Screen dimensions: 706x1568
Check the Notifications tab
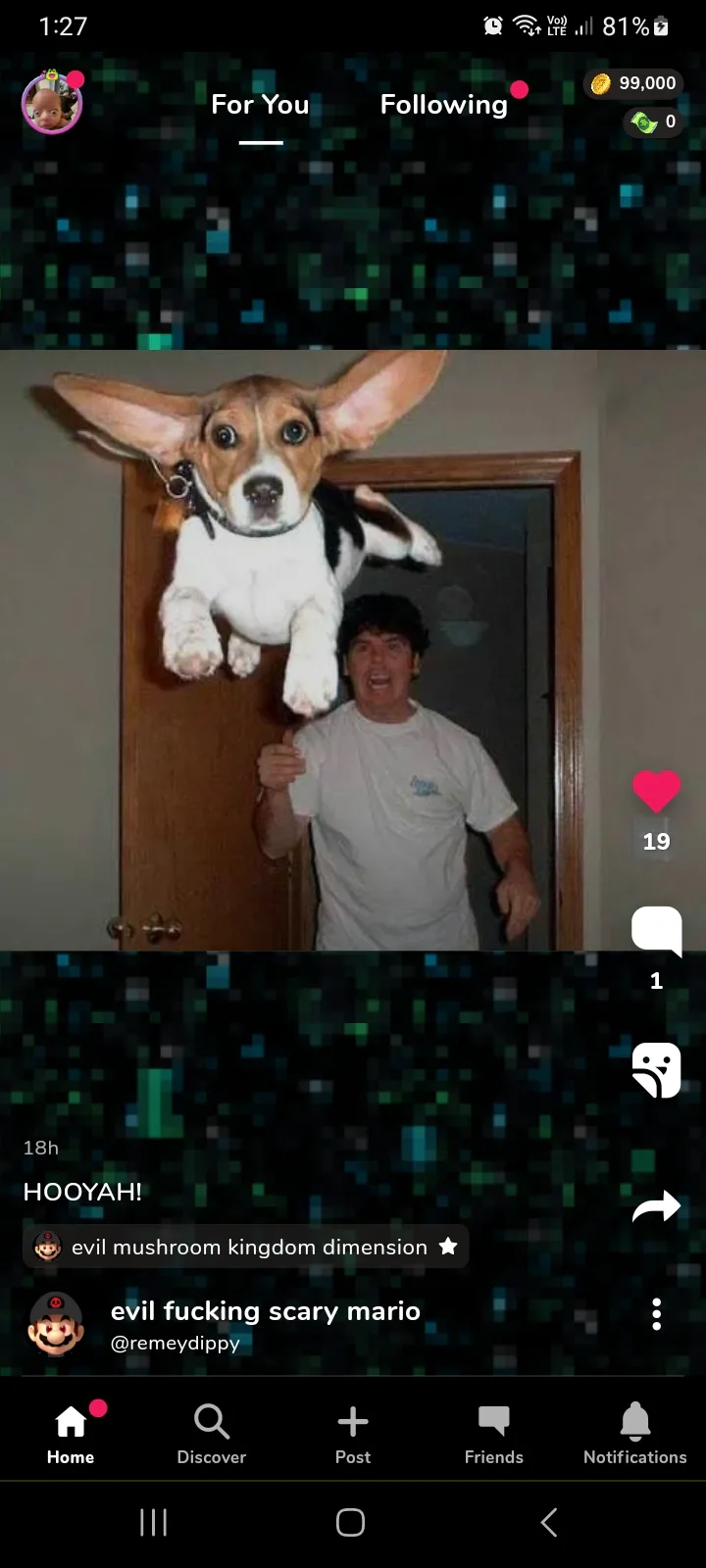pos(635,1434)
